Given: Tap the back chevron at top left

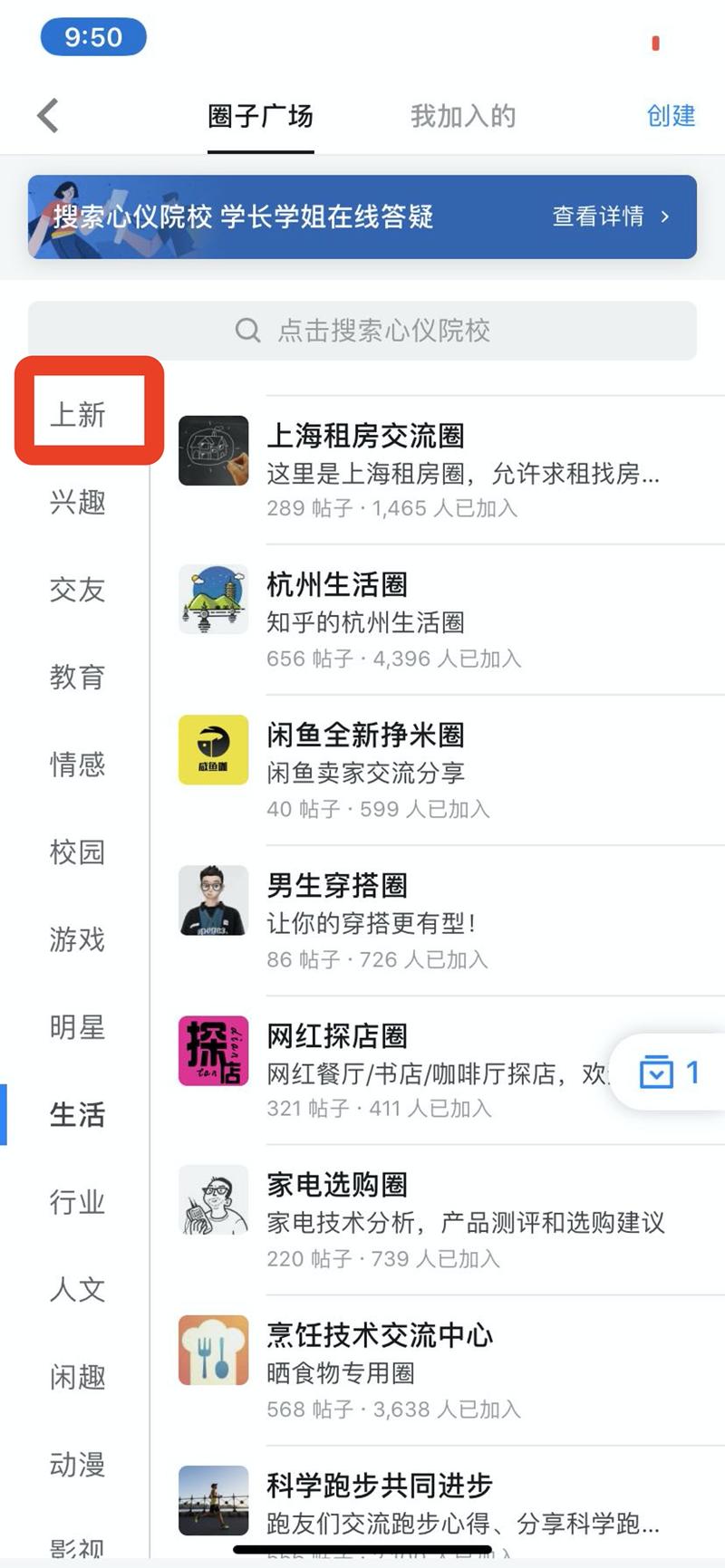Looking at the screenshot, I should 45,115.
